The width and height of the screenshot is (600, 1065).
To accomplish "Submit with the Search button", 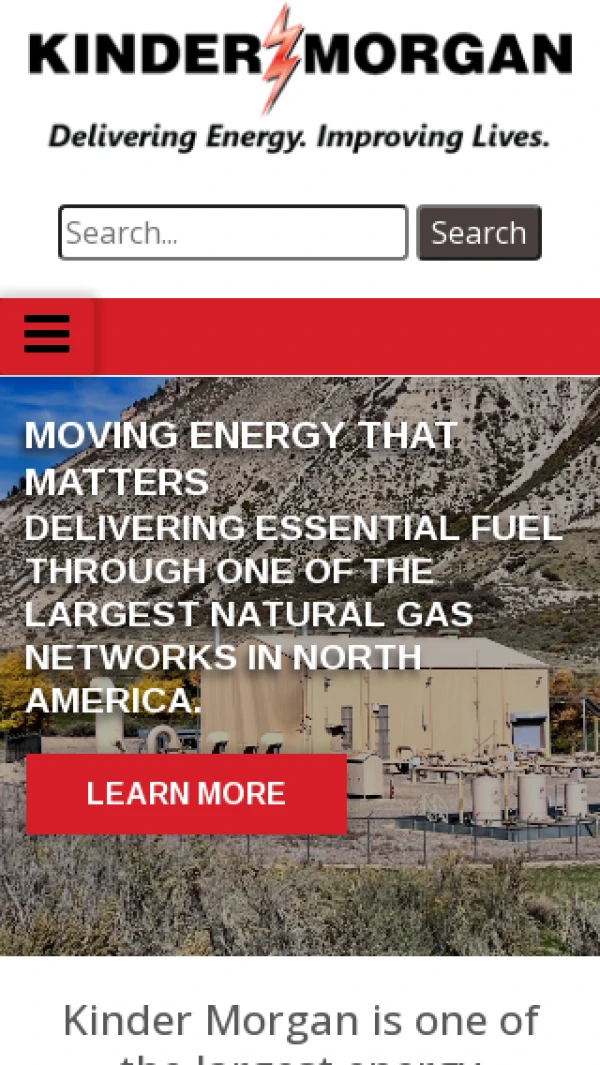I will tap(478, 233).
